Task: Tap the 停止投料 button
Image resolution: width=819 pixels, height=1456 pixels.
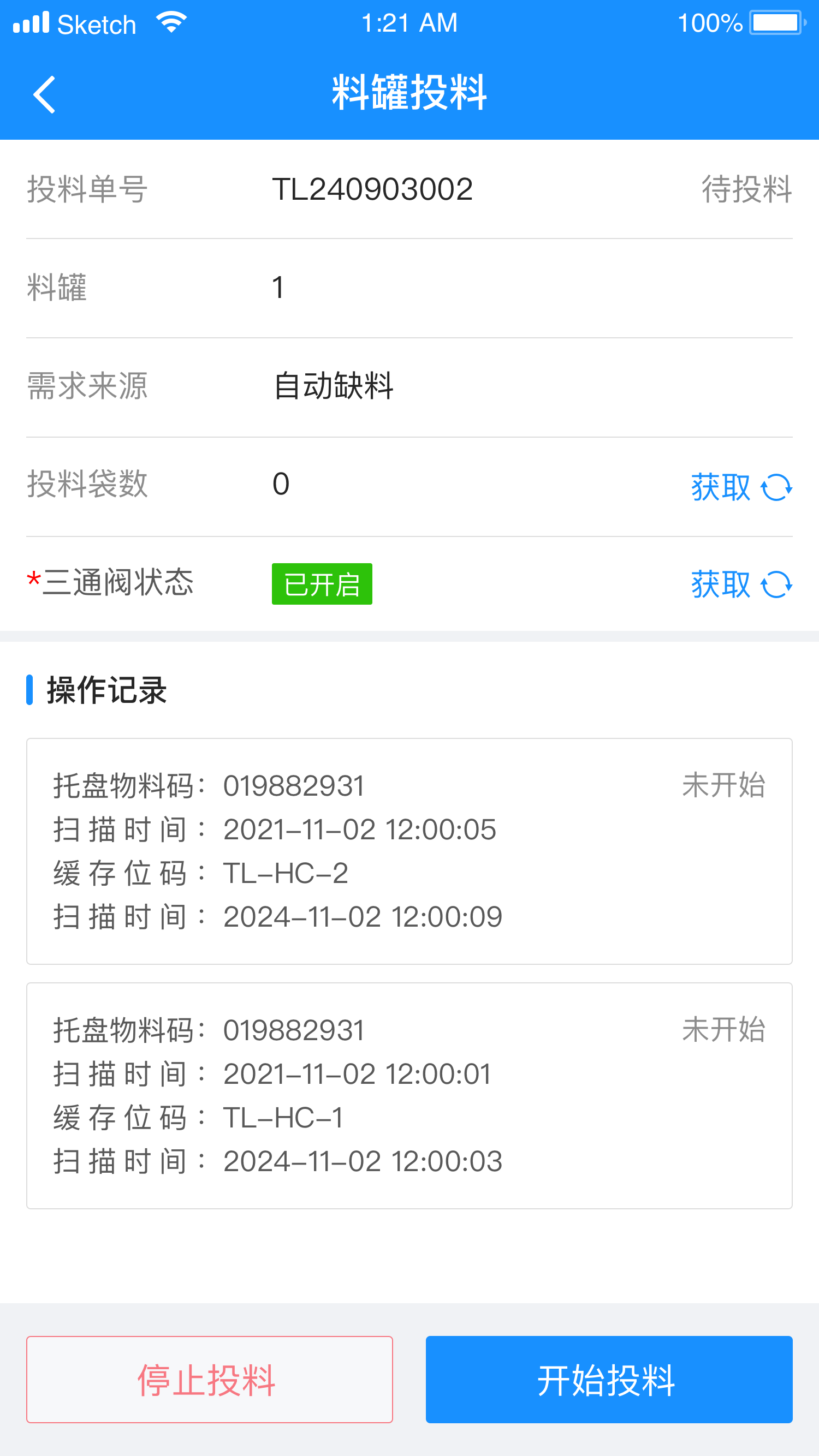Action: click(x=209, y=1379)
